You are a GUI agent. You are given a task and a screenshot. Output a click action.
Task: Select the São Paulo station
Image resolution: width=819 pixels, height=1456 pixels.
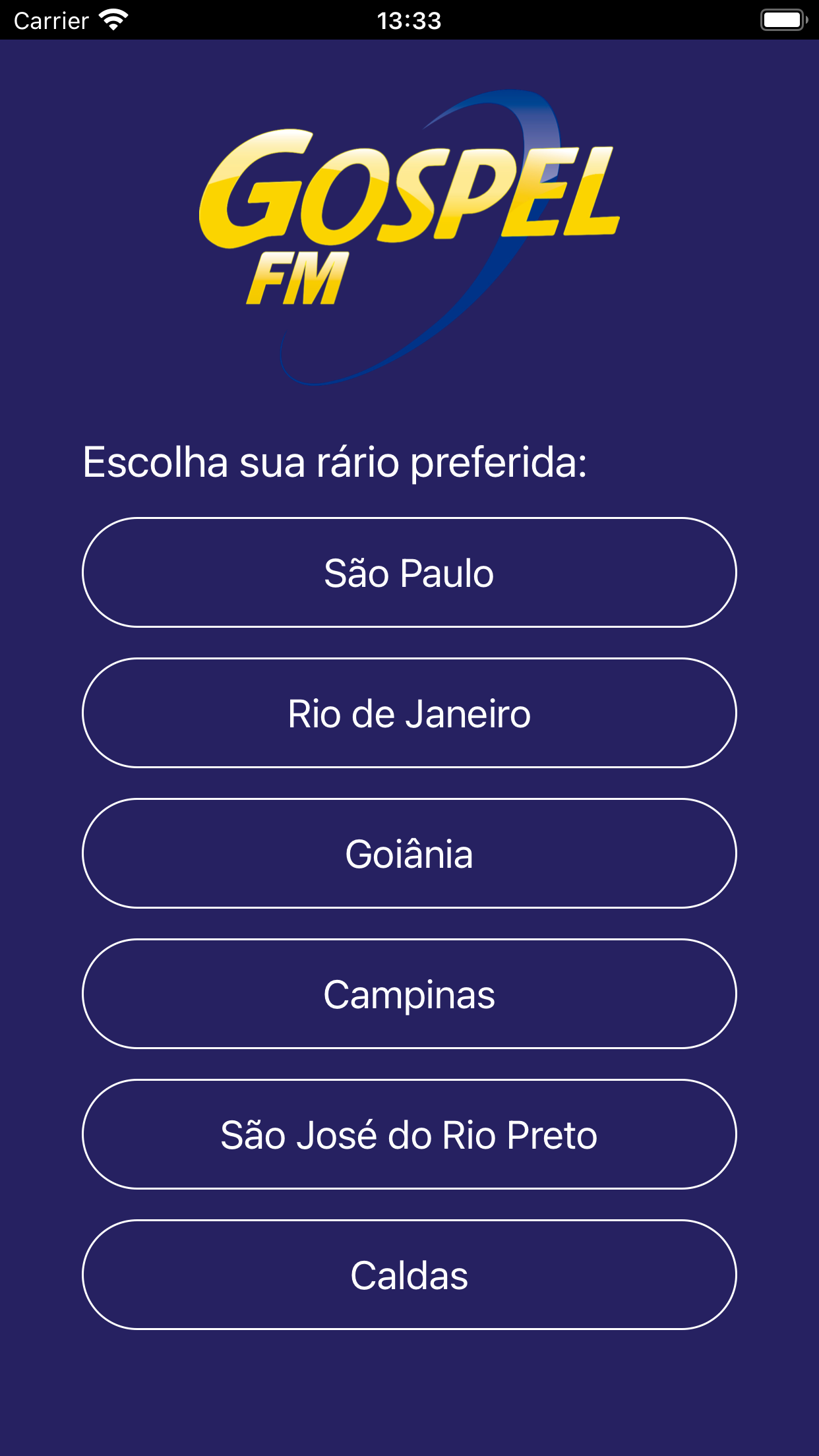409,572
